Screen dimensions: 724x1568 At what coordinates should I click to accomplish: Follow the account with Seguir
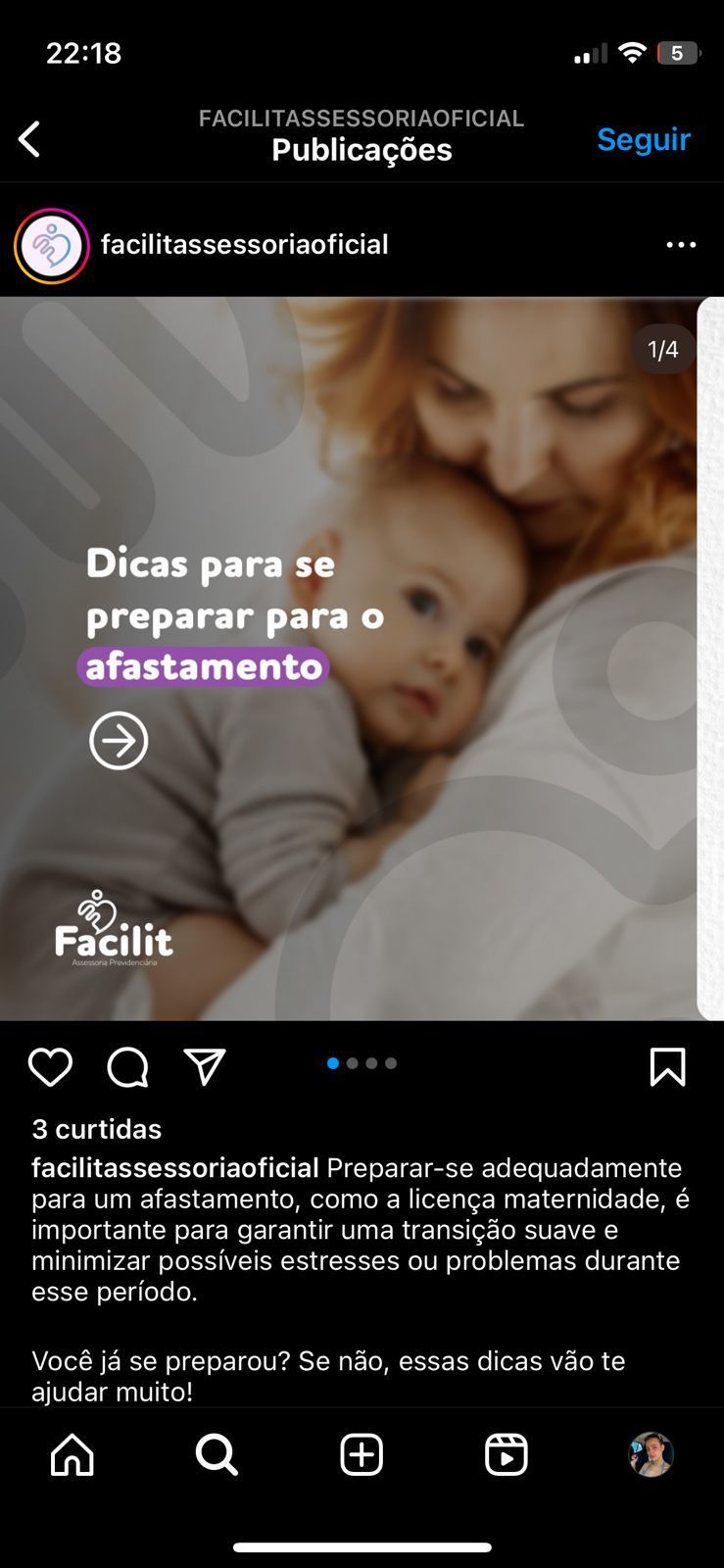click(x=643, y=139)
